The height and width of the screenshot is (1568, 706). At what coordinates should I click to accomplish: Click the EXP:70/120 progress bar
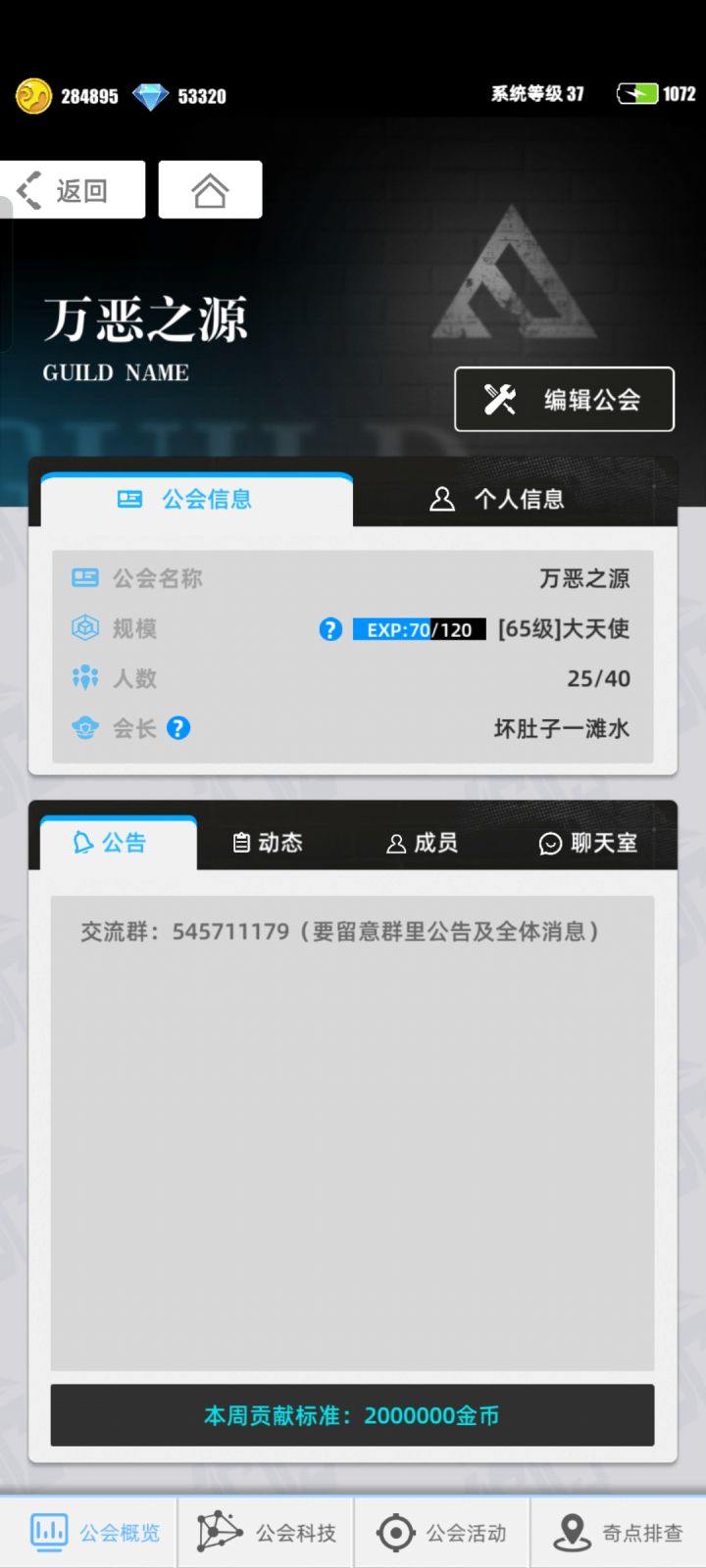[419, 629]
